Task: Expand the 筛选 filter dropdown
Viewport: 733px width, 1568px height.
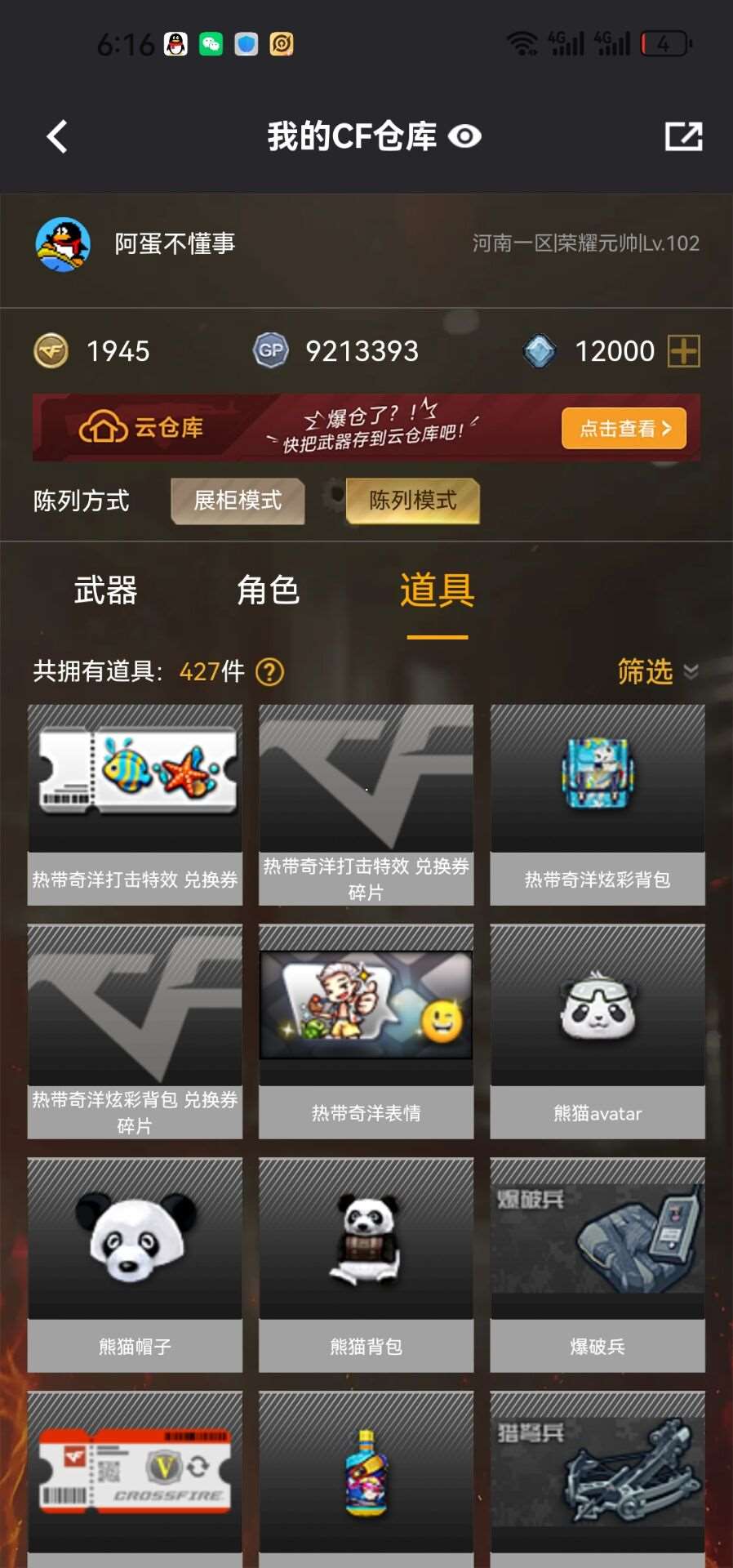Action: (657, 671)
